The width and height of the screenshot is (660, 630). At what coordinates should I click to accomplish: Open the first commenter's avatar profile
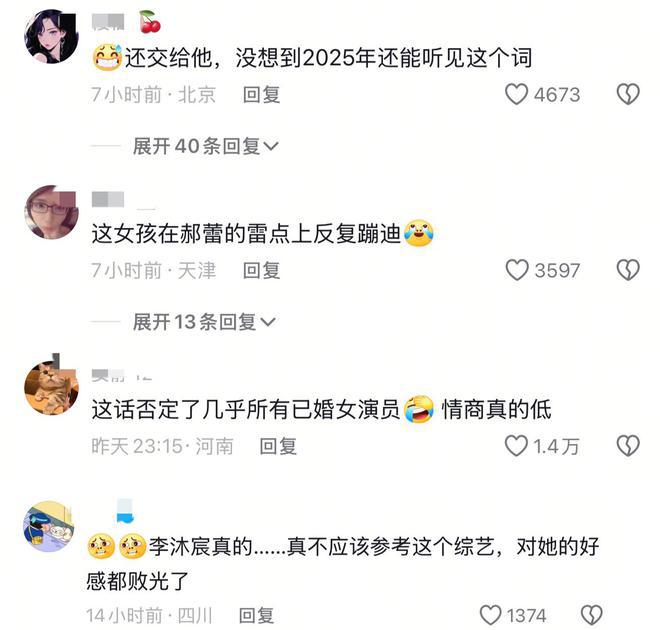51,37
